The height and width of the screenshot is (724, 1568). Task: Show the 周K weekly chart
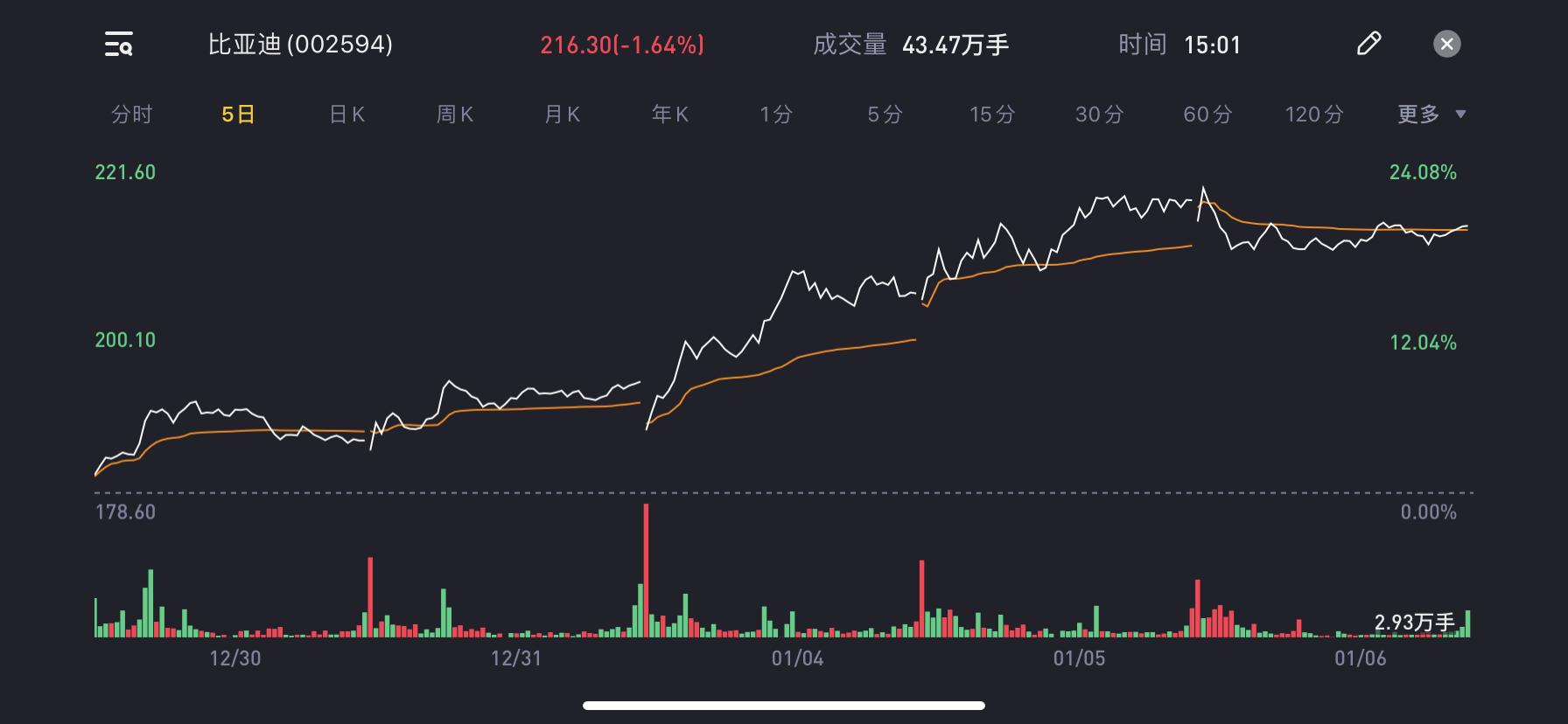pyautogui.click(x=455, y=115)
